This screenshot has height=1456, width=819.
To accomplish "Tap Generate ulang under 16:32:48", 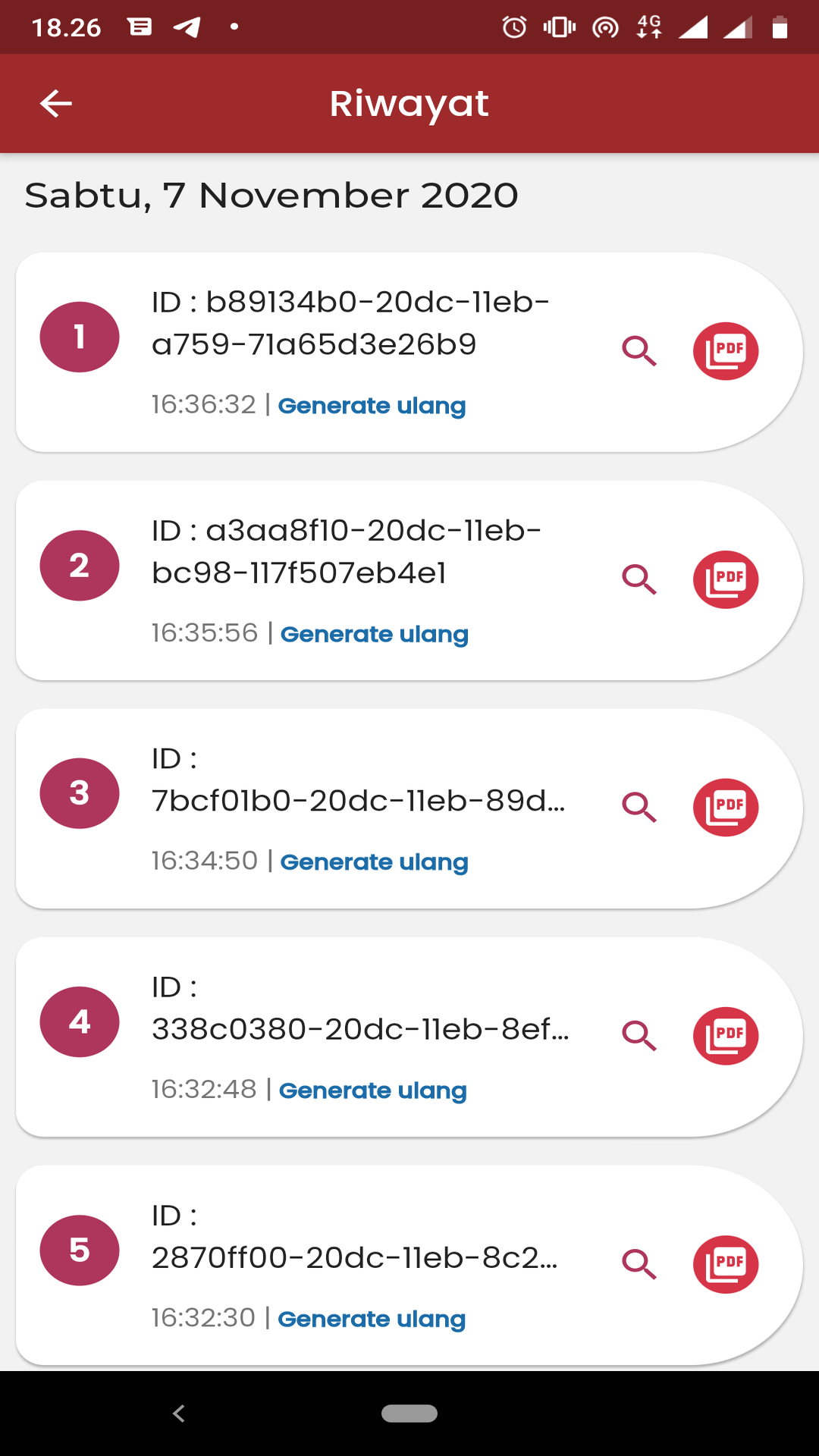I will tap(372, 1090).
